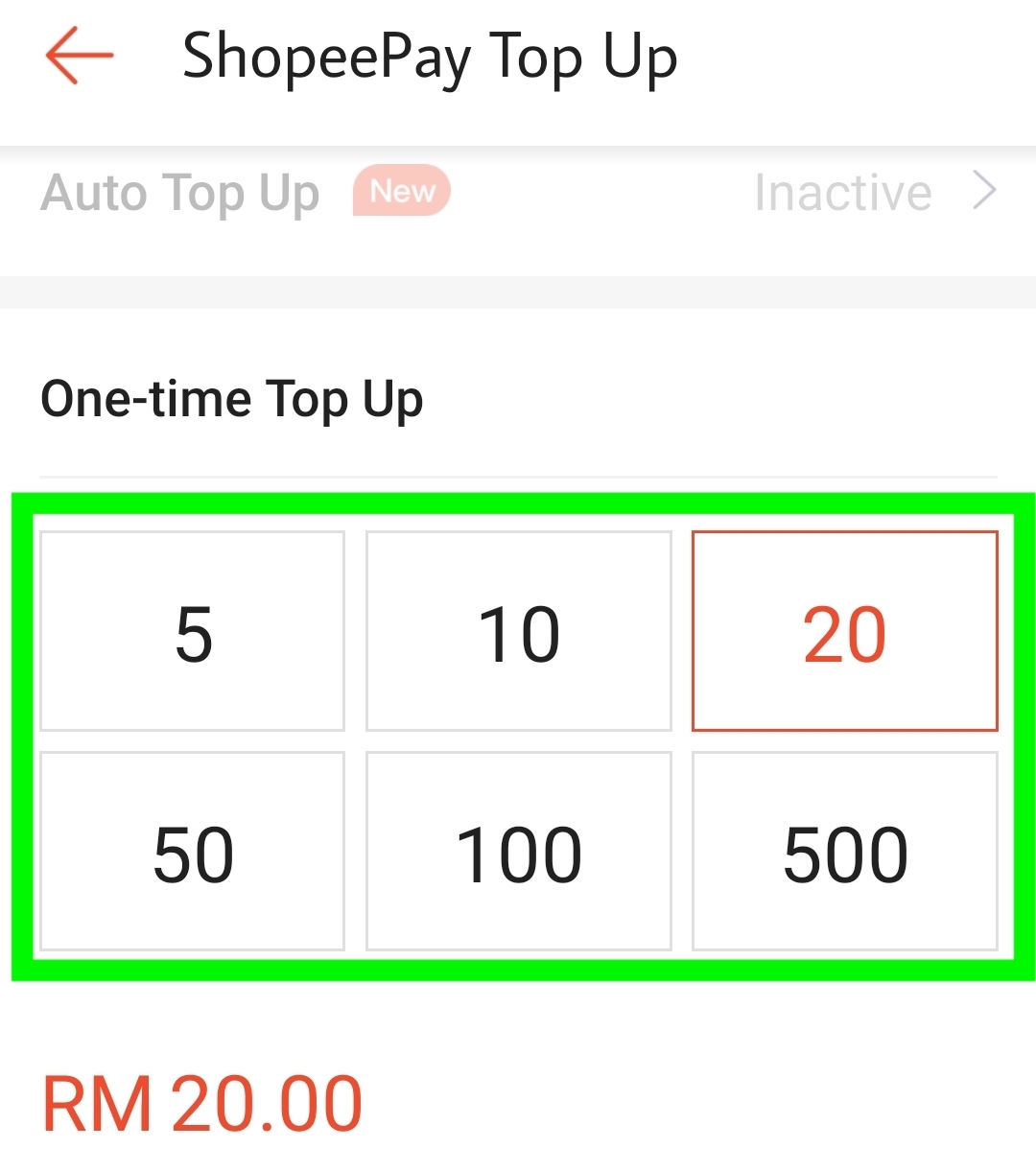Choose the smallest top up option 5
This screenshot has width=1036, height=1171.
coord(191,630)
